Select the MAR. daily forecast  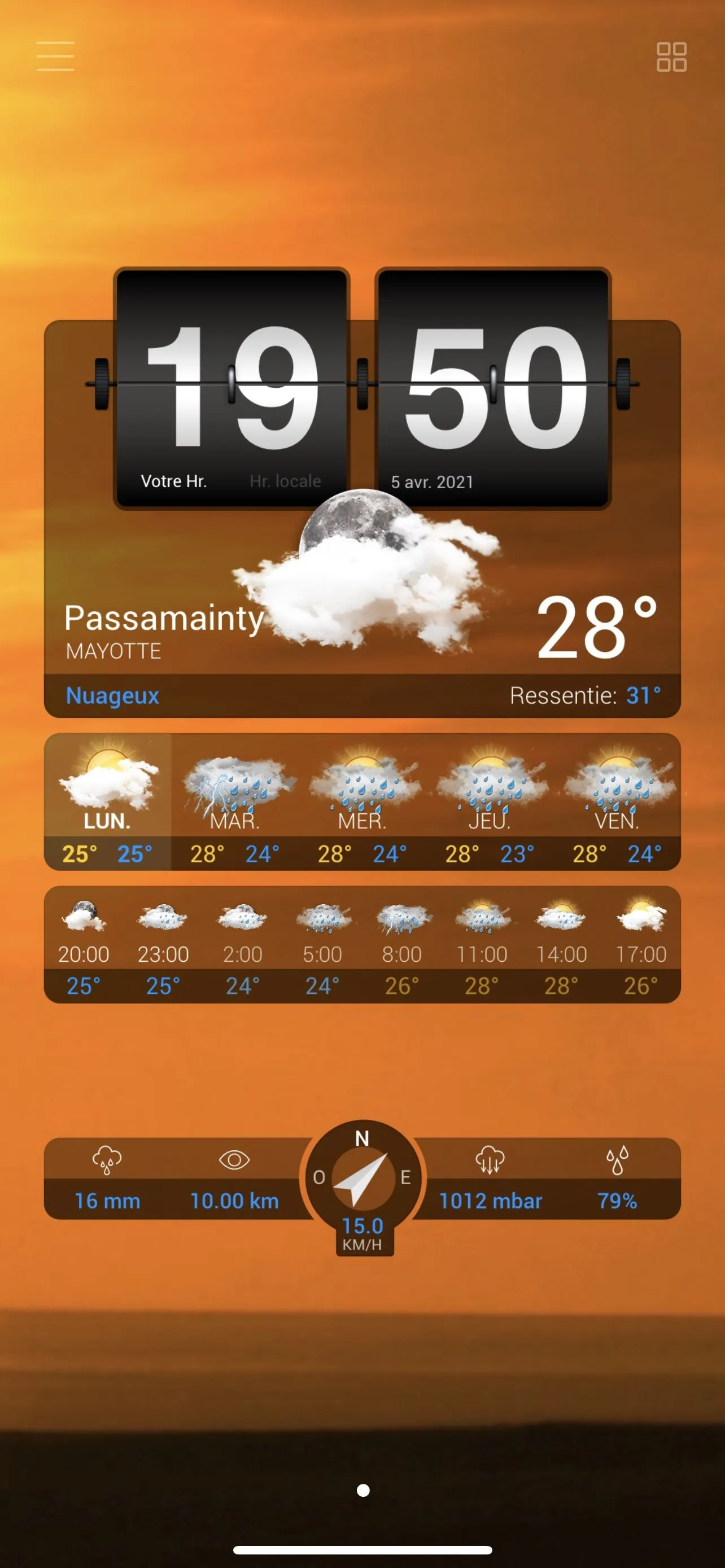pos(235,801)
